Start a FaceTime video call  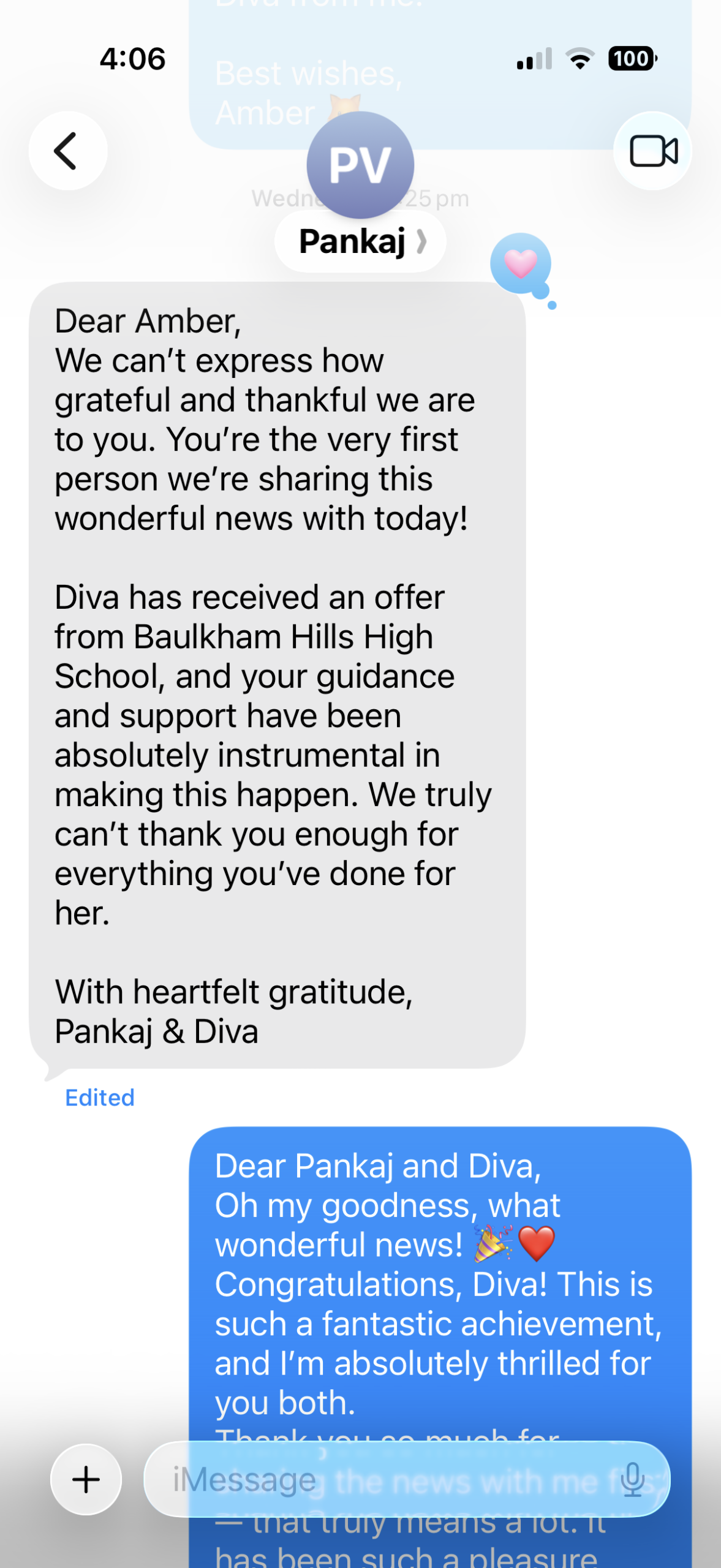click(x=653, y=151)
